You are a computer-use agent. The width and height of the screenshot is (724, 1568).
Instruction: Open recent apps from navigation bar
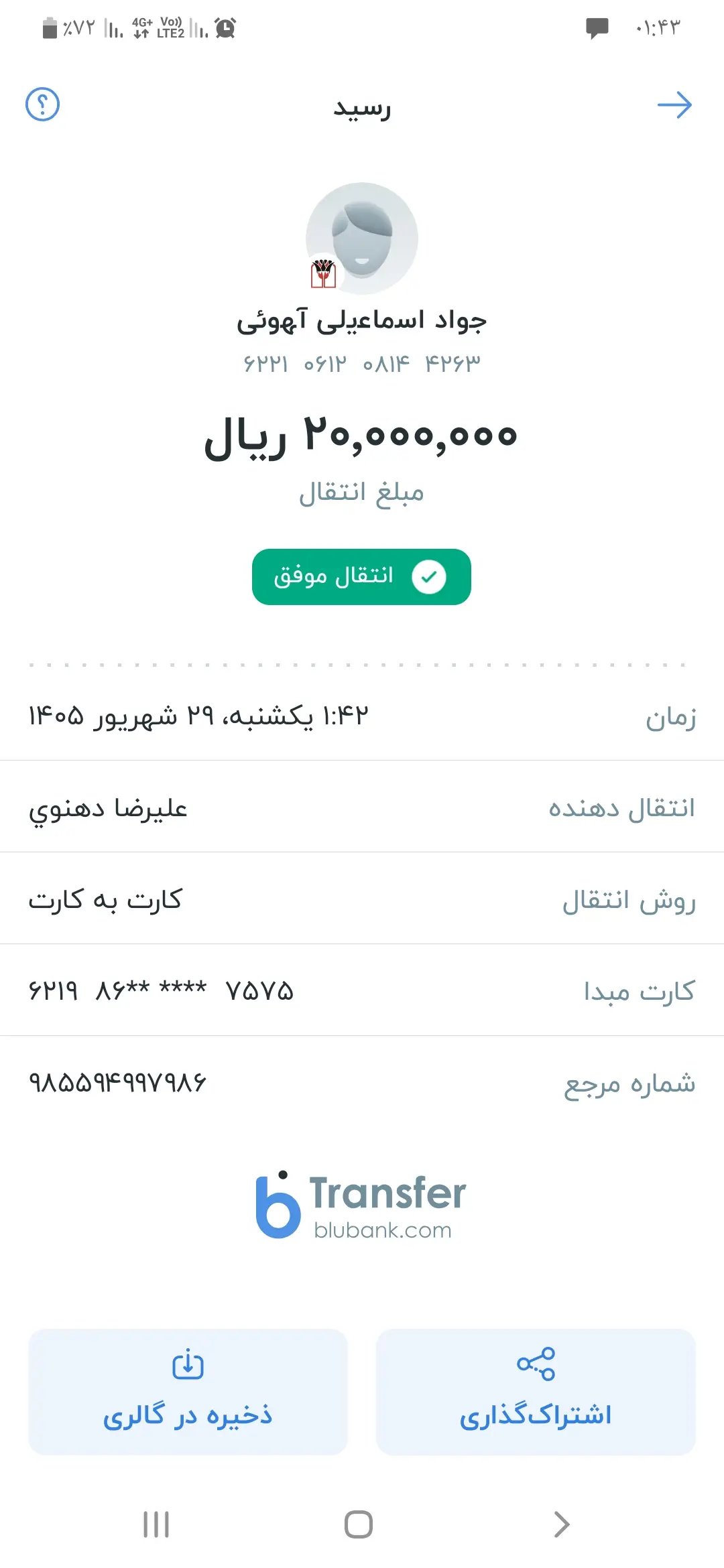click(x=156, y=1524)
